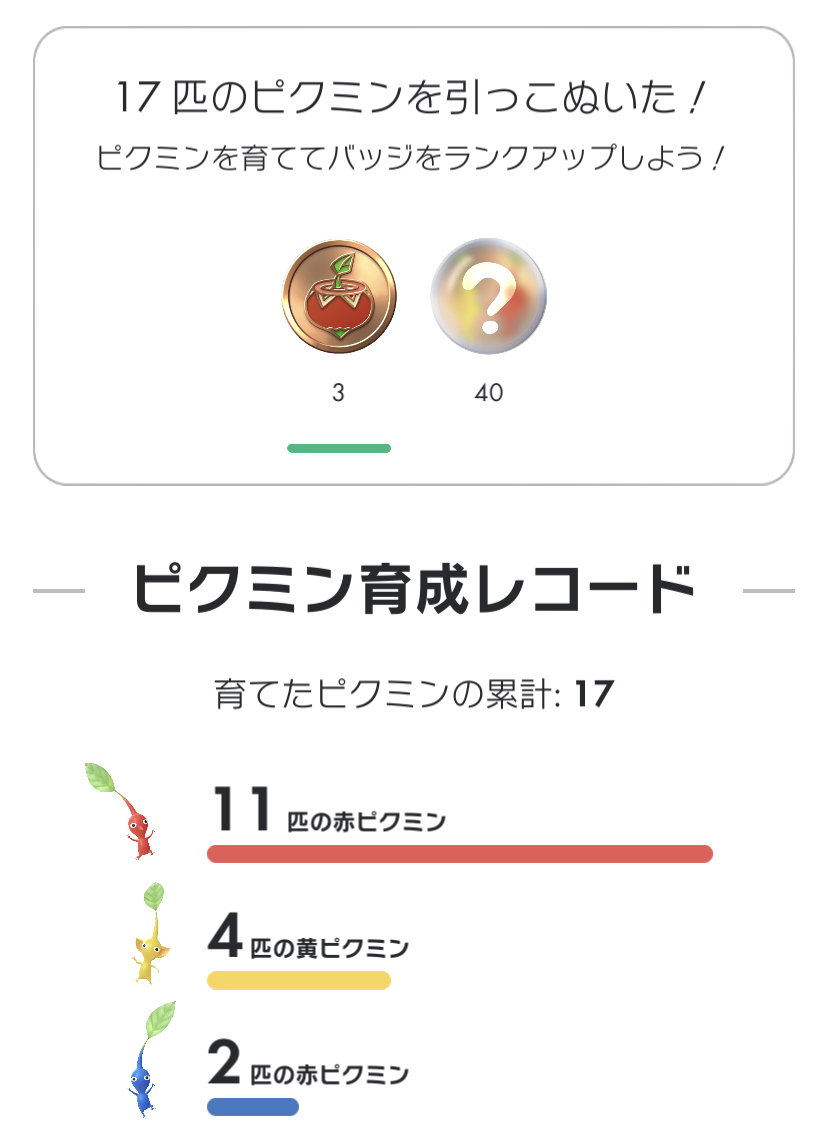Tap the ピクミン育成レコード heading
The width and height of the screenshot is (828, 1148).
click(413, 586)
